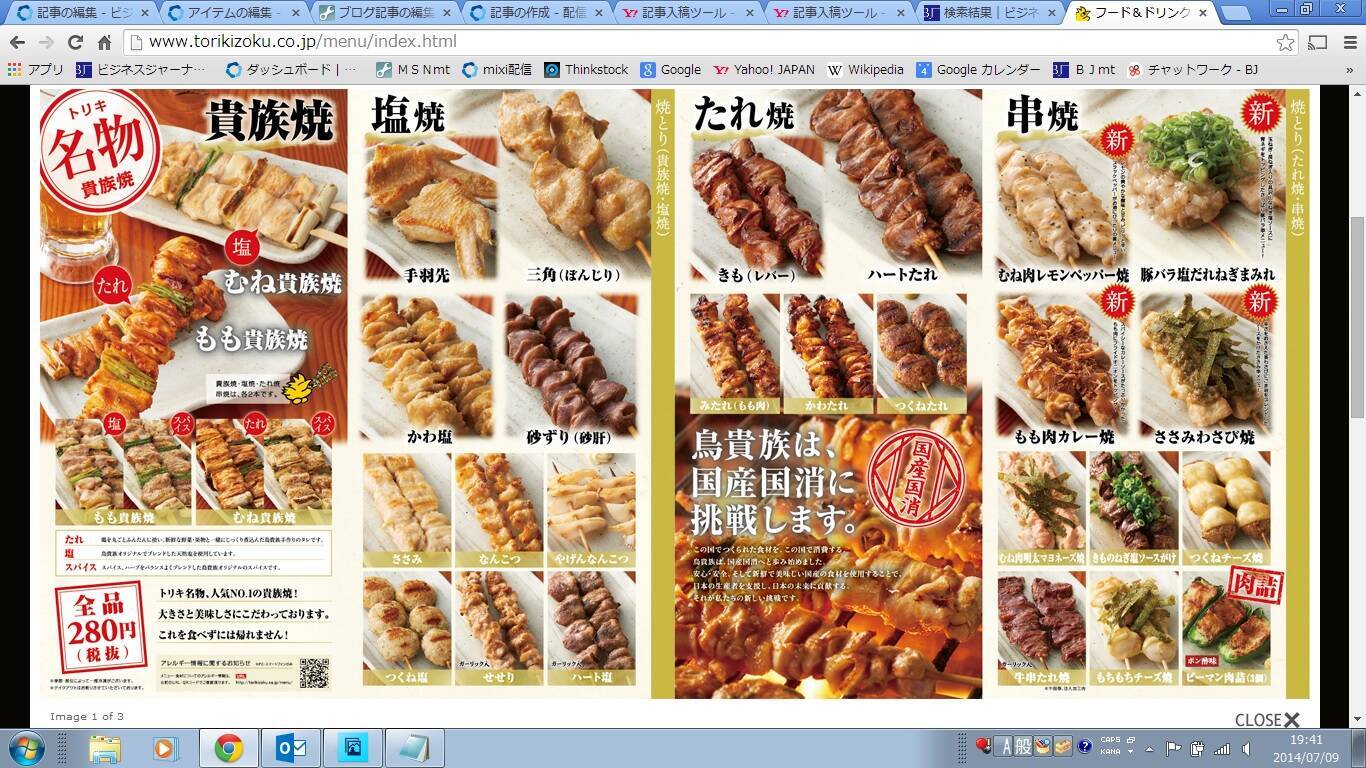Screen dimensions: 1366x768
Task: Open Outlook from the taskbar
Action: [291, 748]
